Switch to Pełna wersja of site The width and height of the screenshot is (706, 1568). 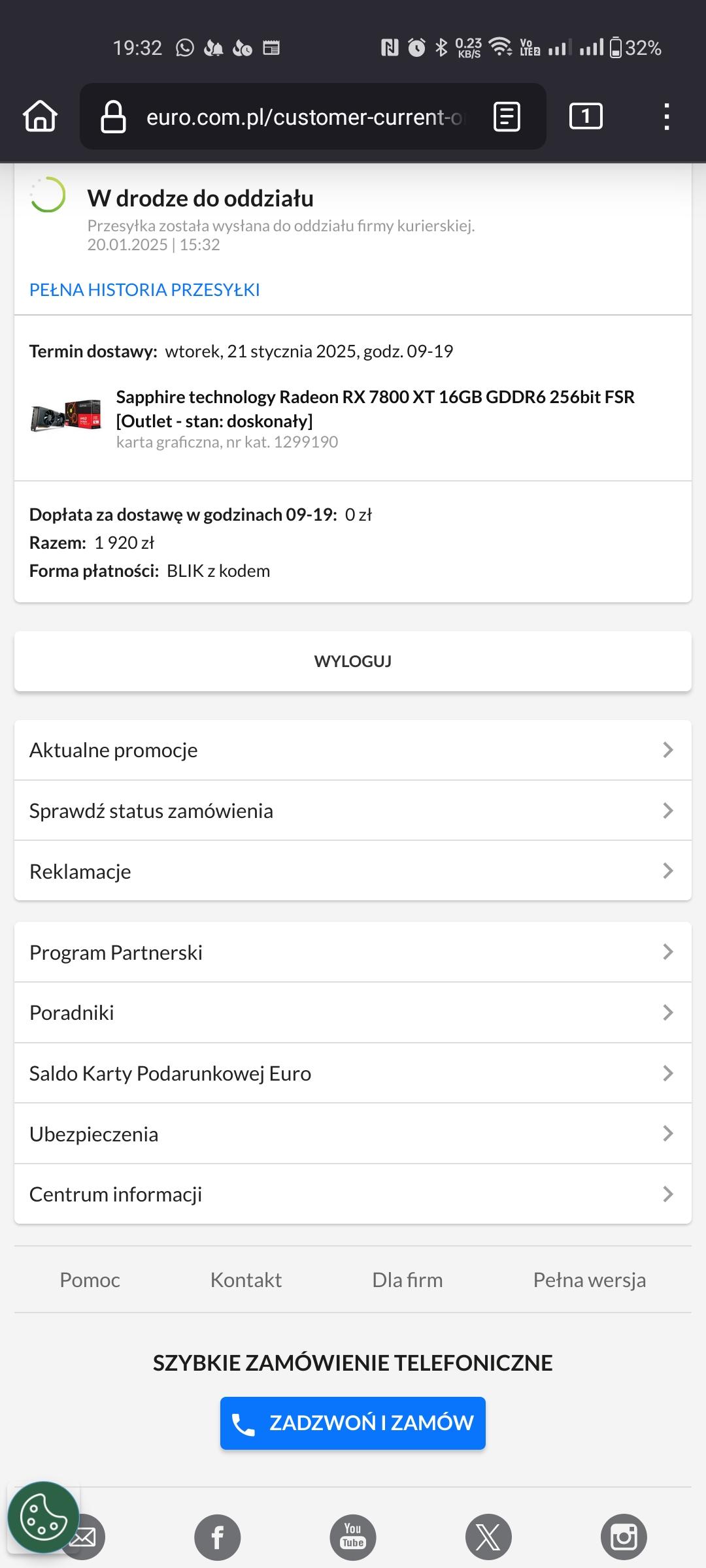coord(589,1280)
